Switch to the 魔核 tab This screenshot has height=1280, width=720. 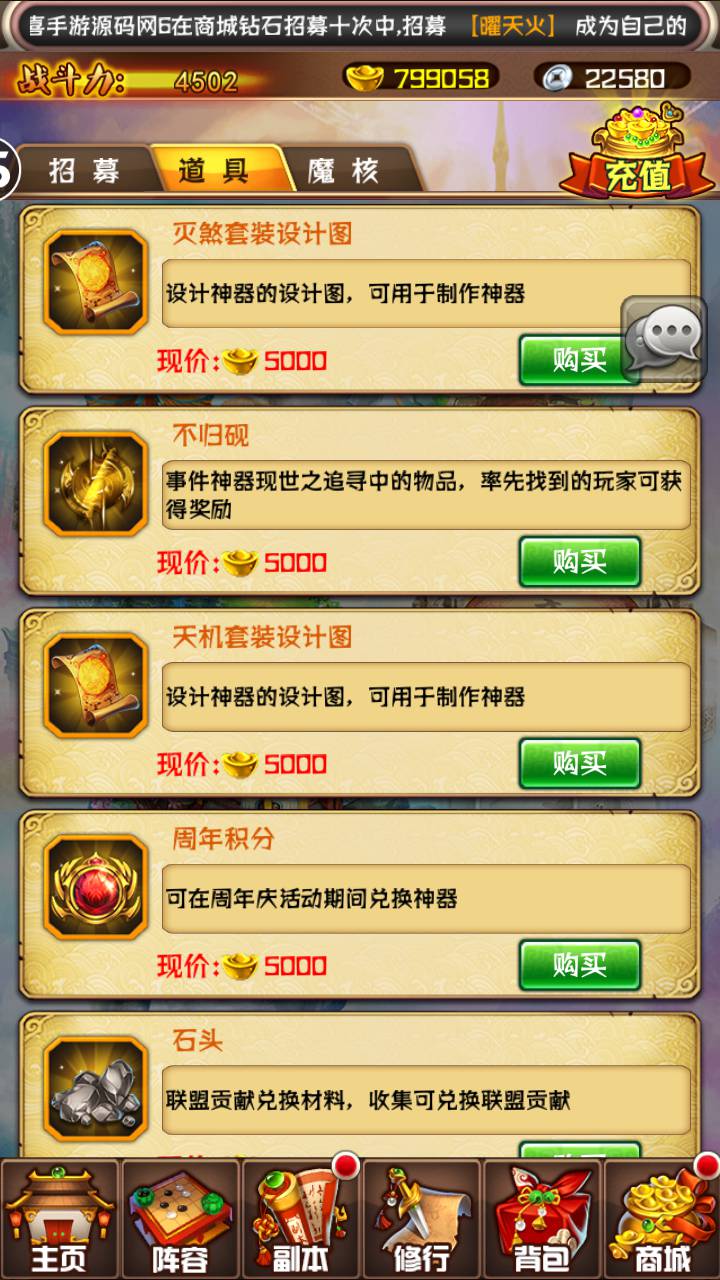coord(343,170)
